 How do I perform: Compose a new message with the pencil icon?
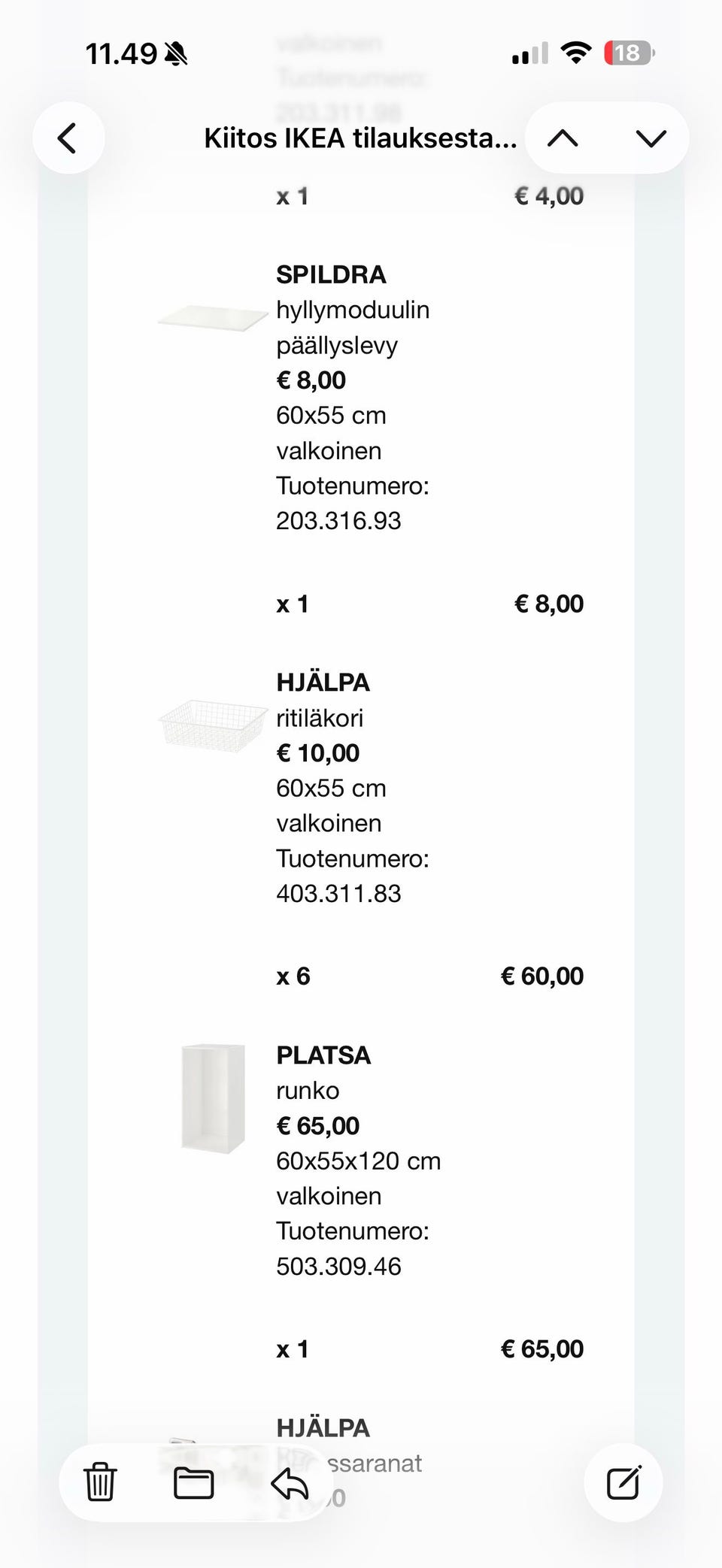pyautogui.click(x=623, y=1482)
